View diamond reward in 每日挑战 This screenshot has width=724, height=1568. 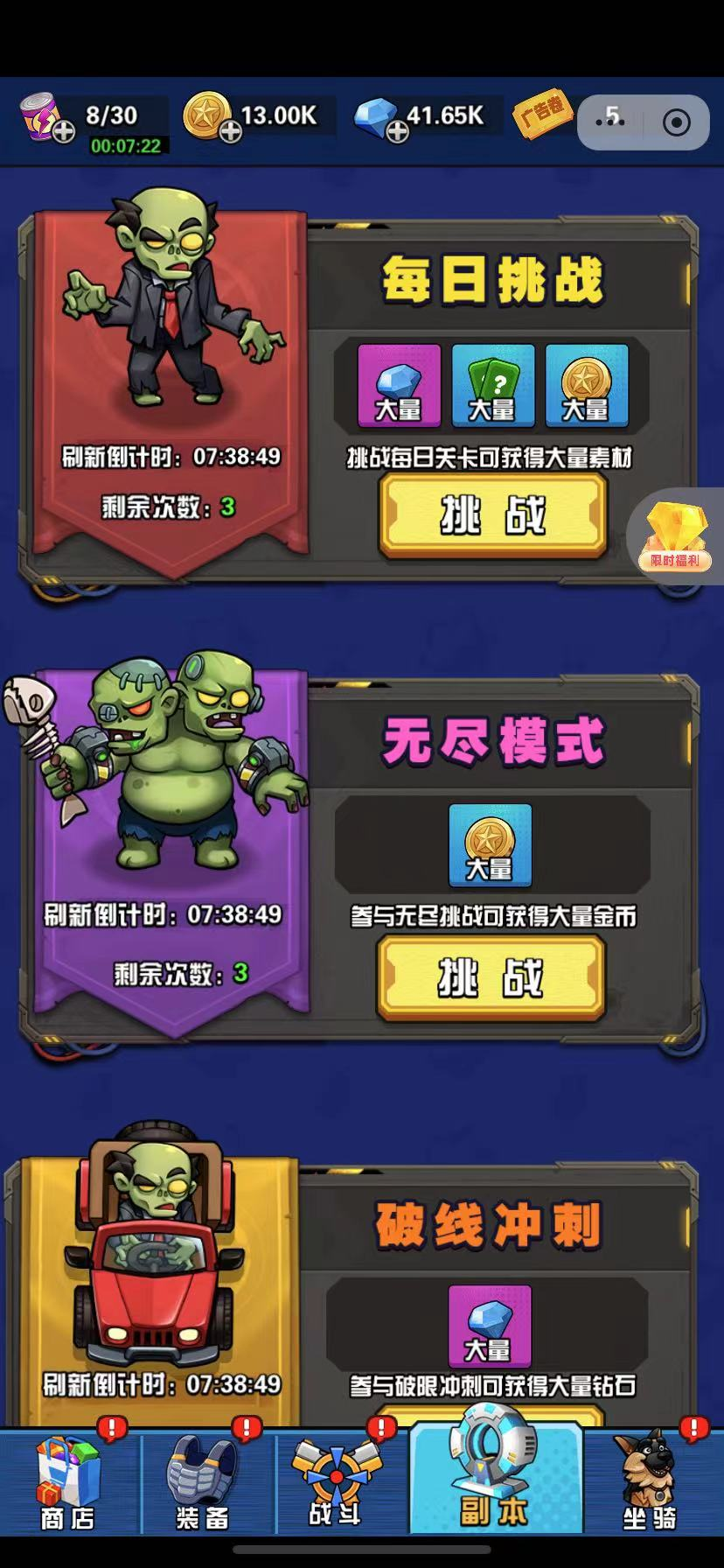point(399,386)
